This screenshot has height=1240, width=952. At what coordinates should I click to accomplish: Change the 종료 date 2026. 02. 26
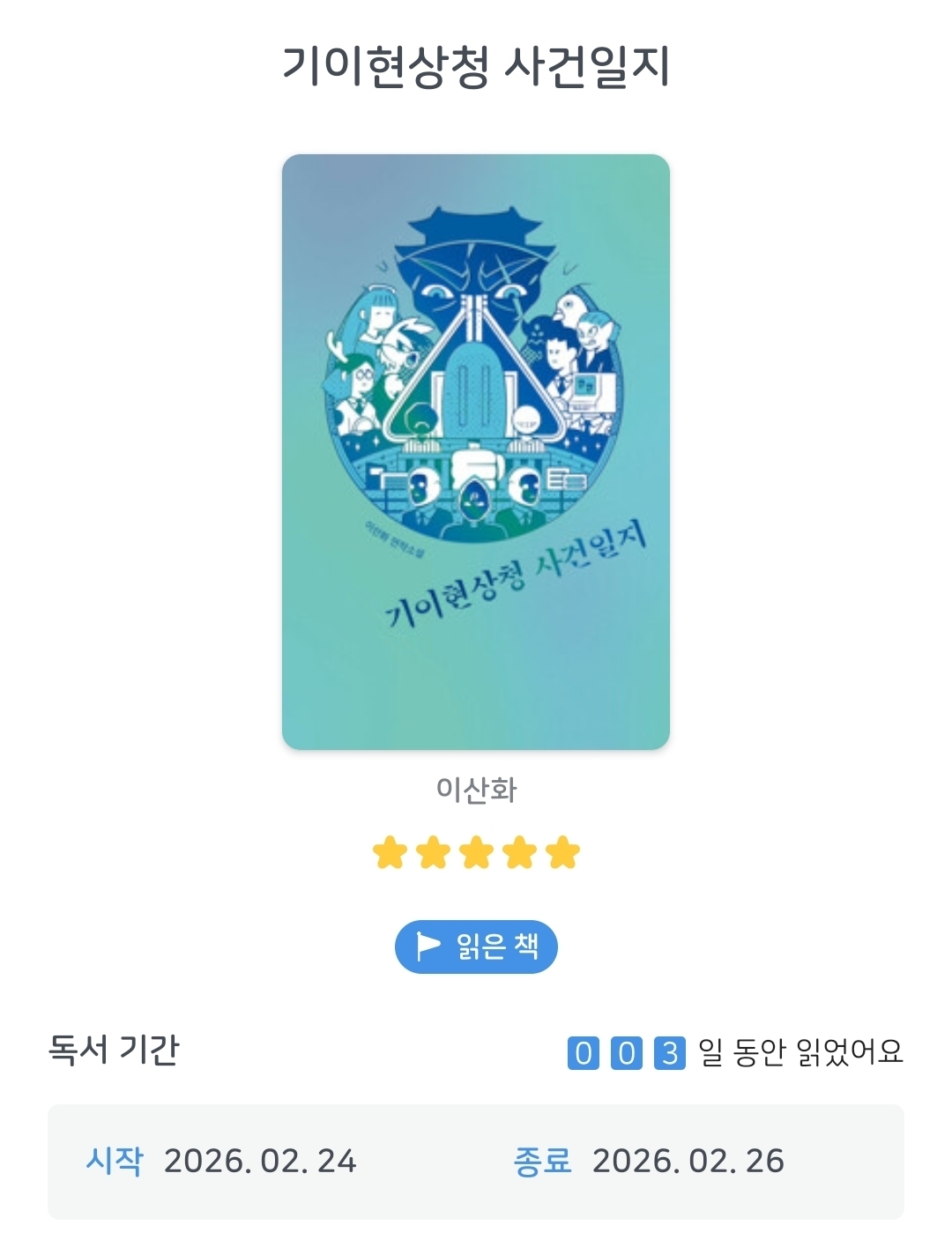coord(688,1161)
